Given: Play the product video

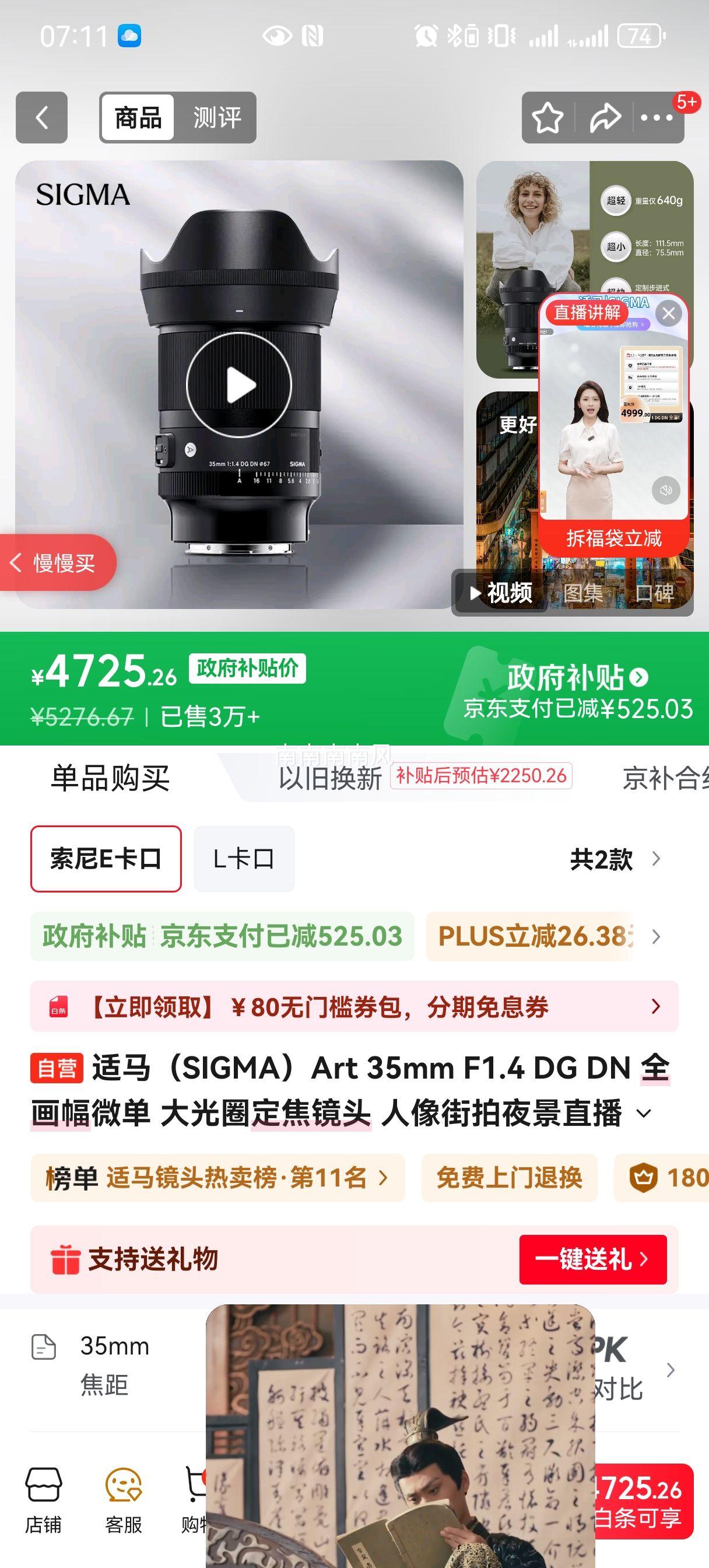Looking at the screenshot, I should pos(240,384).
